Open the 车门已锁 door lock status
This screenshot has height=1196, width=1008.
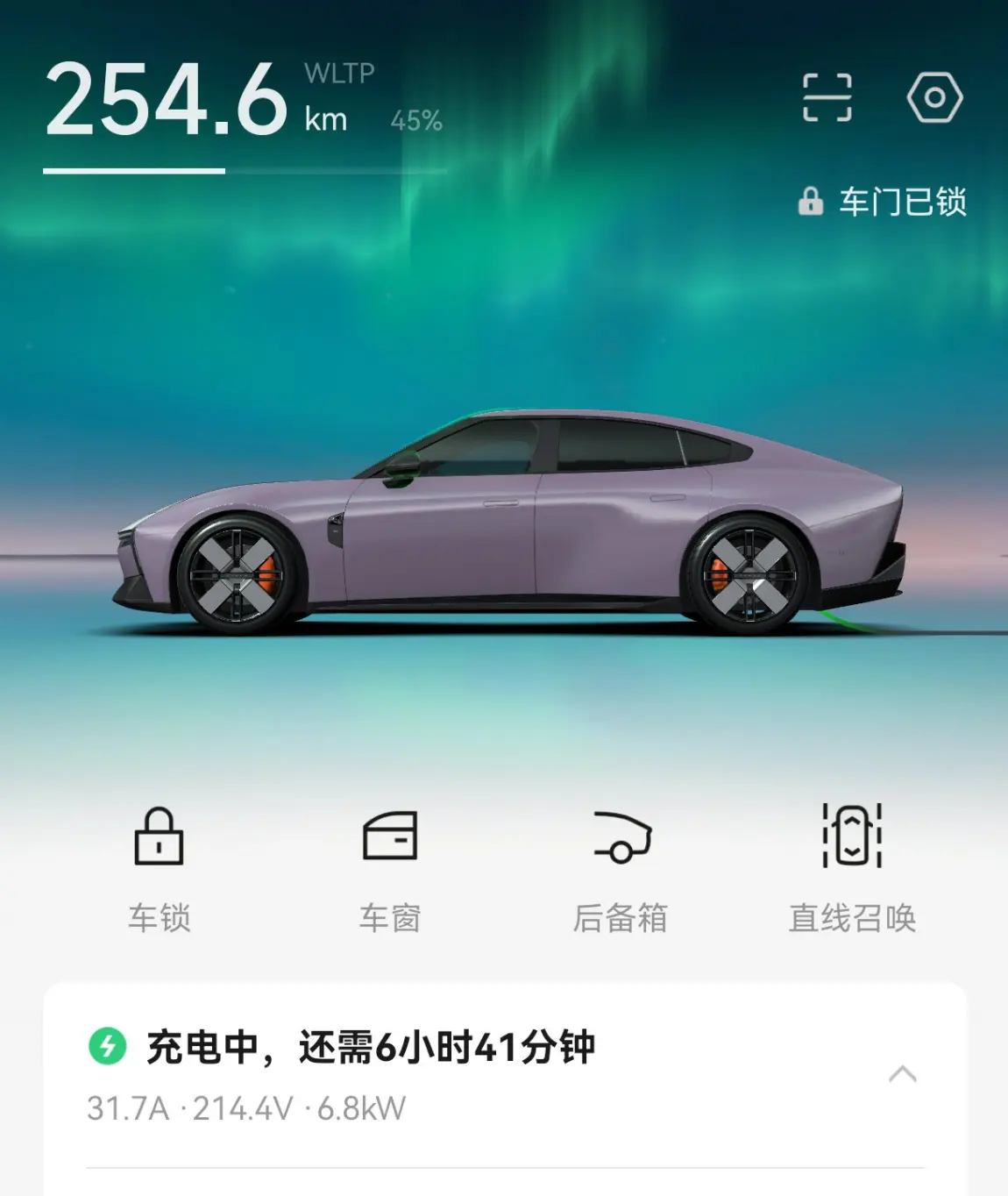882,202
